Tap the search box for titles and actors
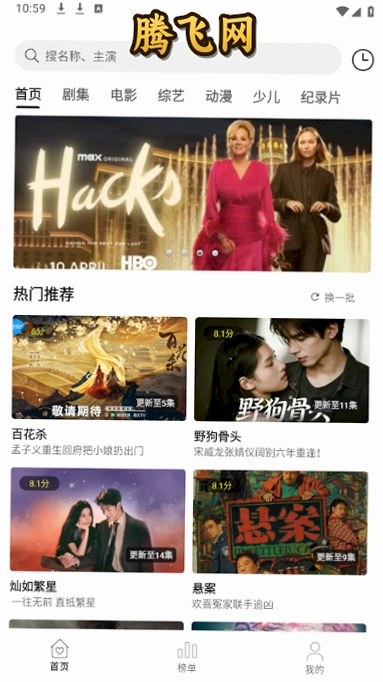The height and width of the screenshot is (682, 383). point(178,57)
